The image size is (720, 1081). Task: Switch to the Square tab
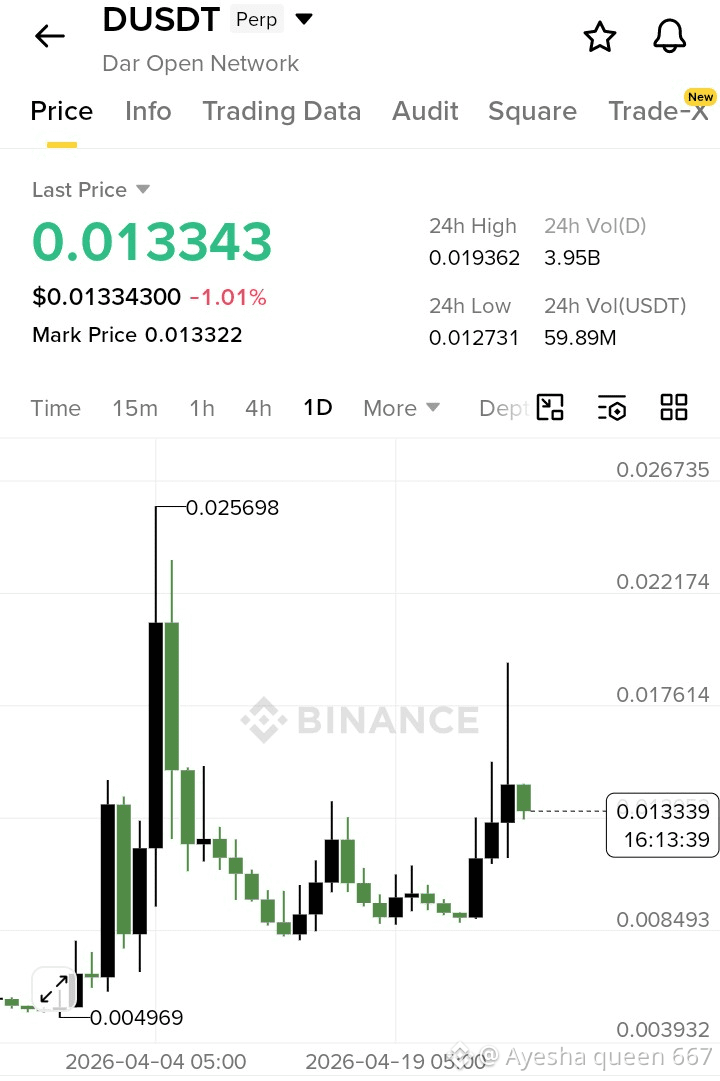click(x=532, y=111)
